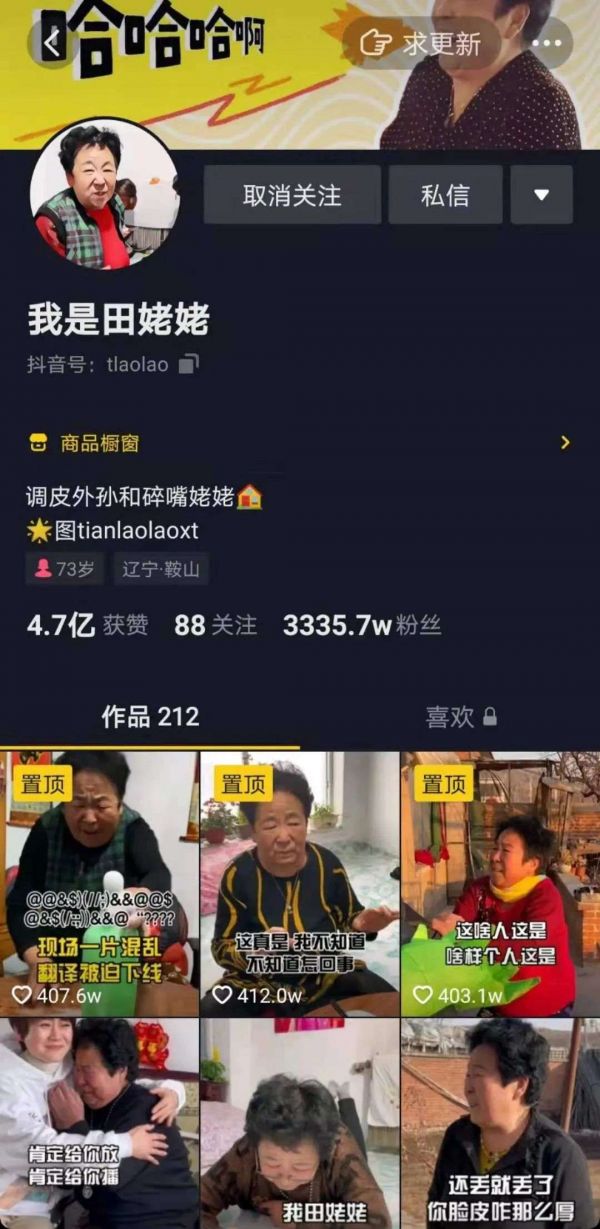Open the profile avatar of 我是田姥姥
The width and height of the screenshot is (600, 1229).
coord(104,193)
